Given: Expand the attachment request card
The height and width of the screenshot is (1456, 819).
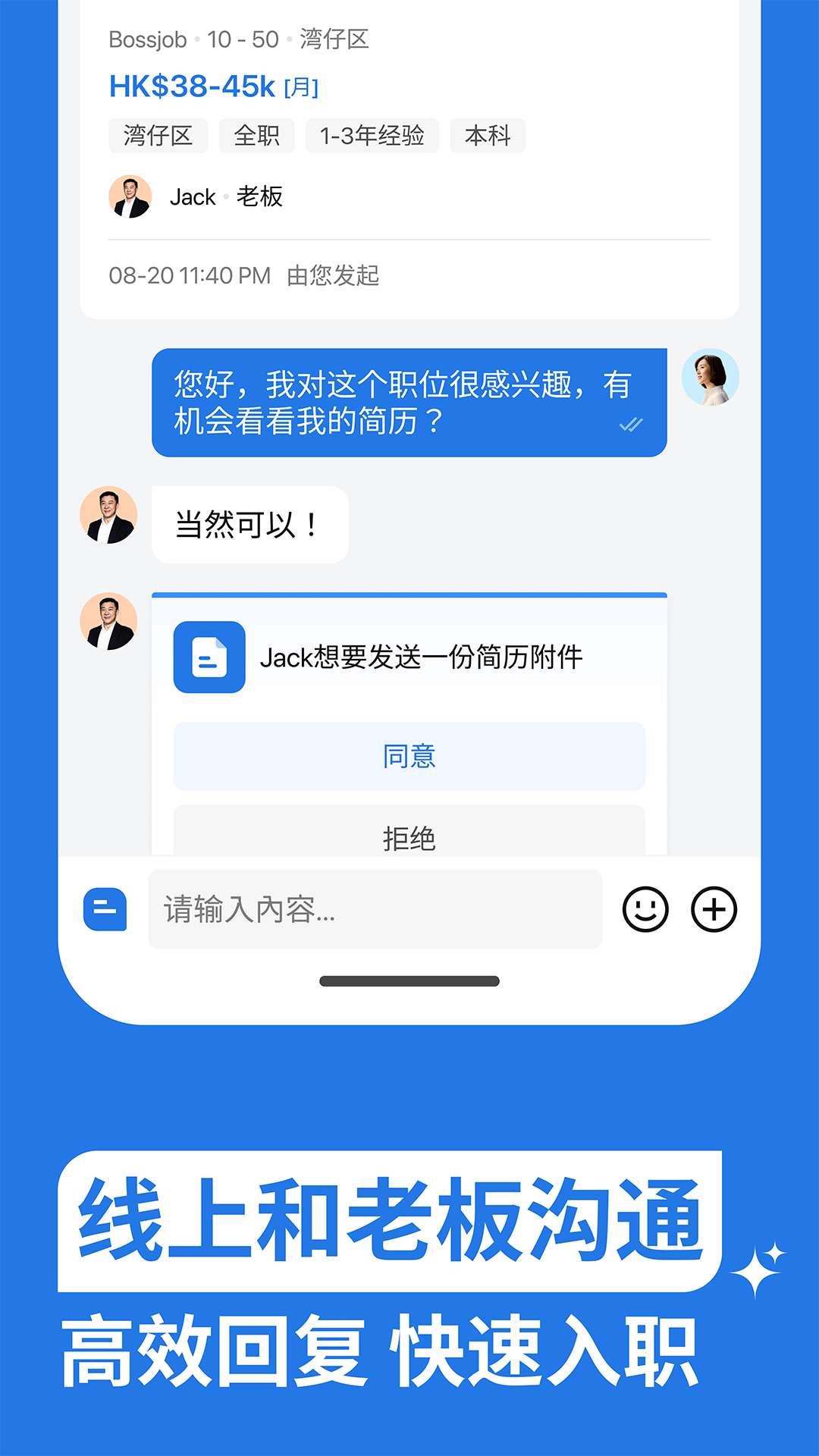Looking at the screenshot, I should [409, 658].
